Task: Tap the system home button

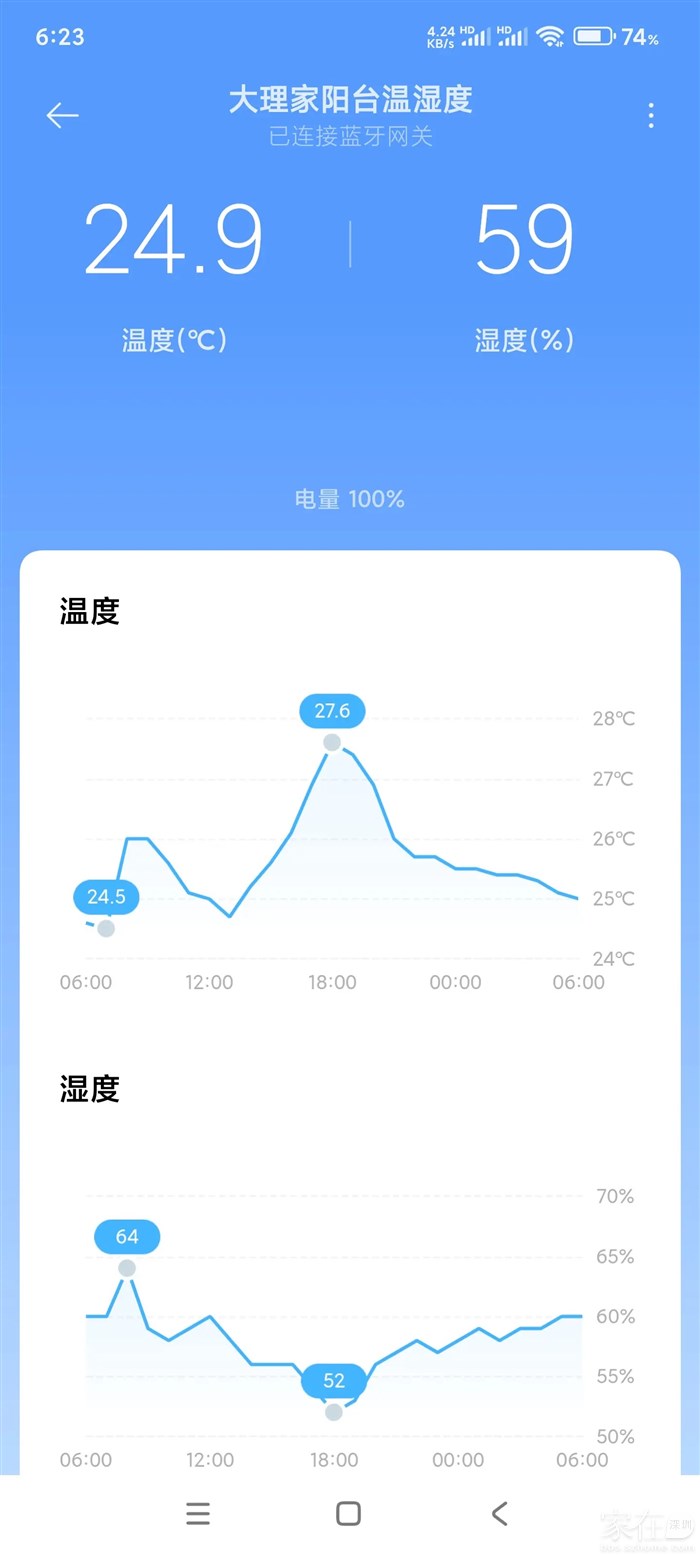Action: [x=348, y=1514]
